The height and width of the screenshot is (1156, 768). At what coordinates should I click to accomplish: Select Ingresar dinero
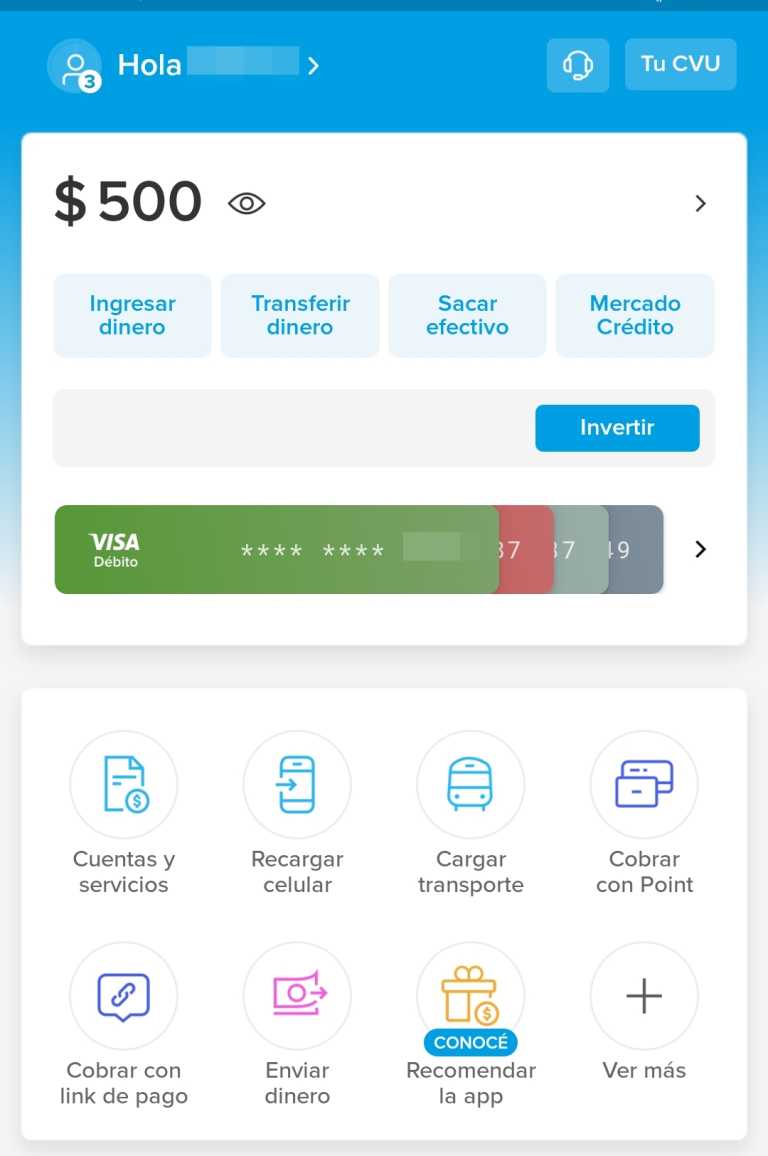pyautogui.click(x=132, y=315)
